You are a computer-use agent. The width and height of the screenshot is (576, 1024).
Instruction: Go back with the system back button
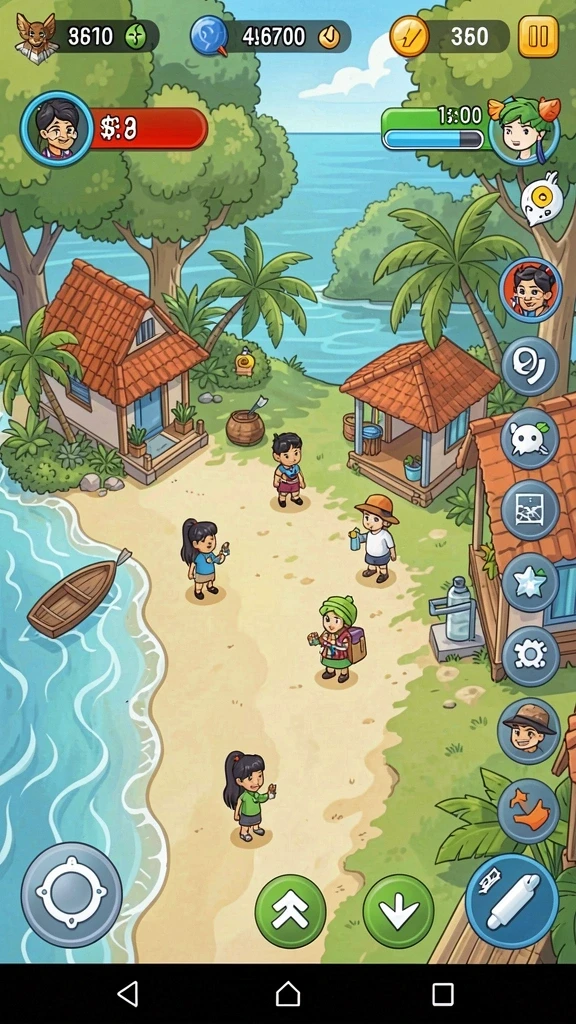pyautogui.click(x=128, y=994)
